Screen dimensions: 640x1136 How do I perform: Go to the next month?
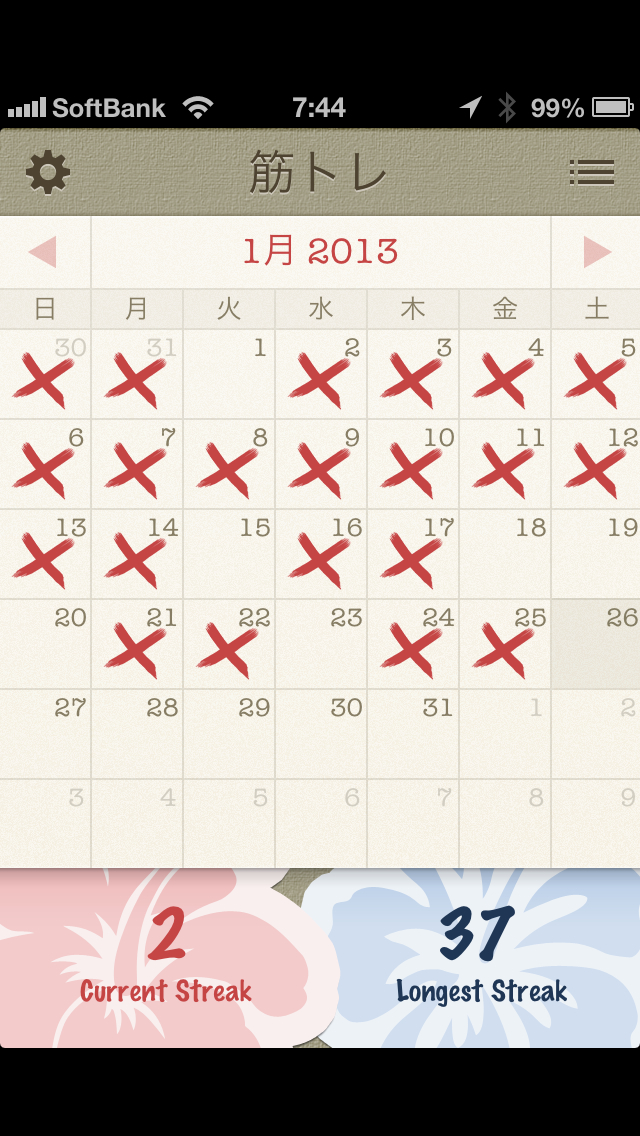(x=597, y=252)
